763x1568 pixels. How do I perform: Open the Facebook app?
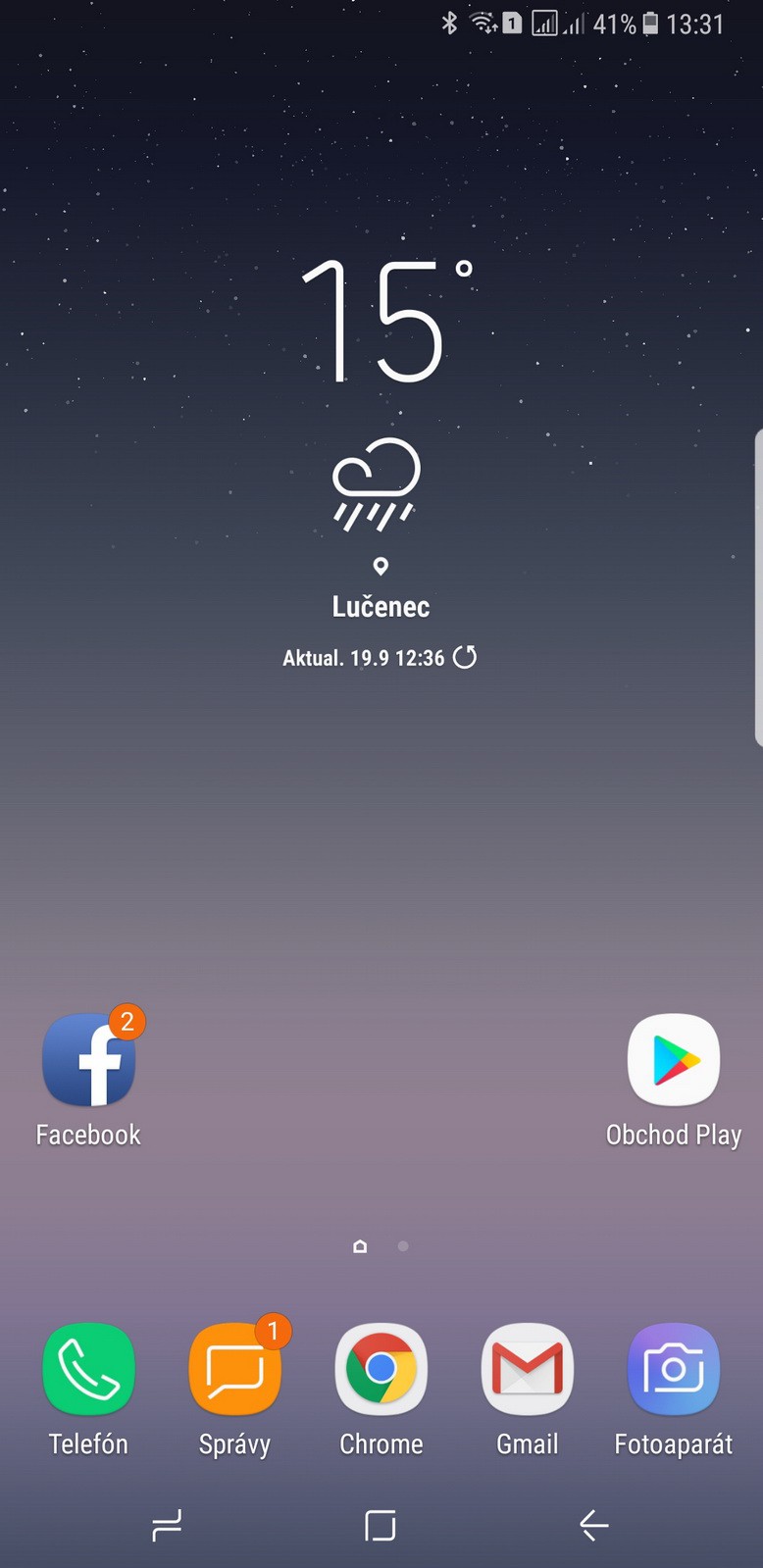point(88,1061)
